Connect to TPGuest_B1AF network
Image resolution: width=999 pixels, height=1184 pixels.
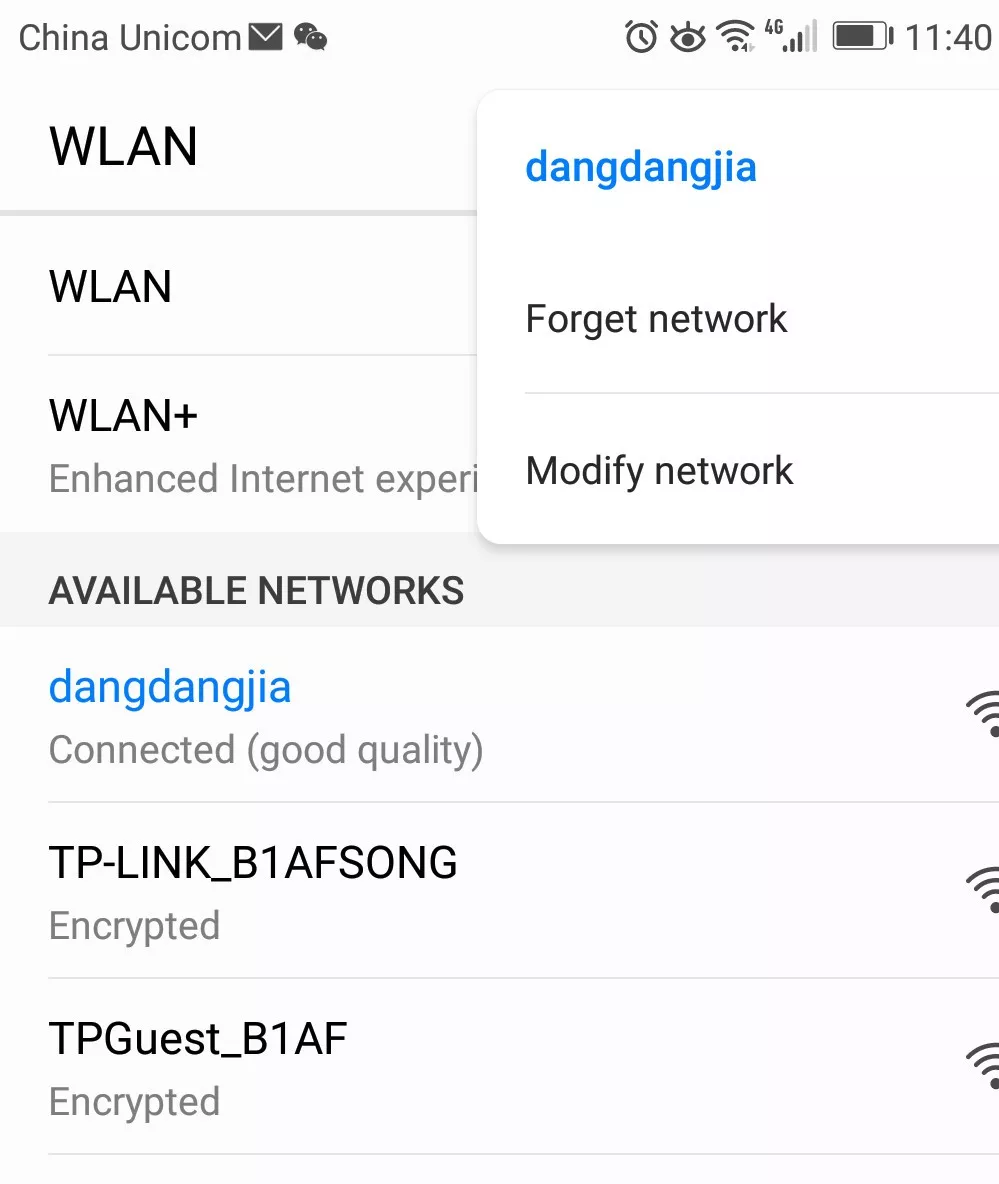[x=198, y=1066]
